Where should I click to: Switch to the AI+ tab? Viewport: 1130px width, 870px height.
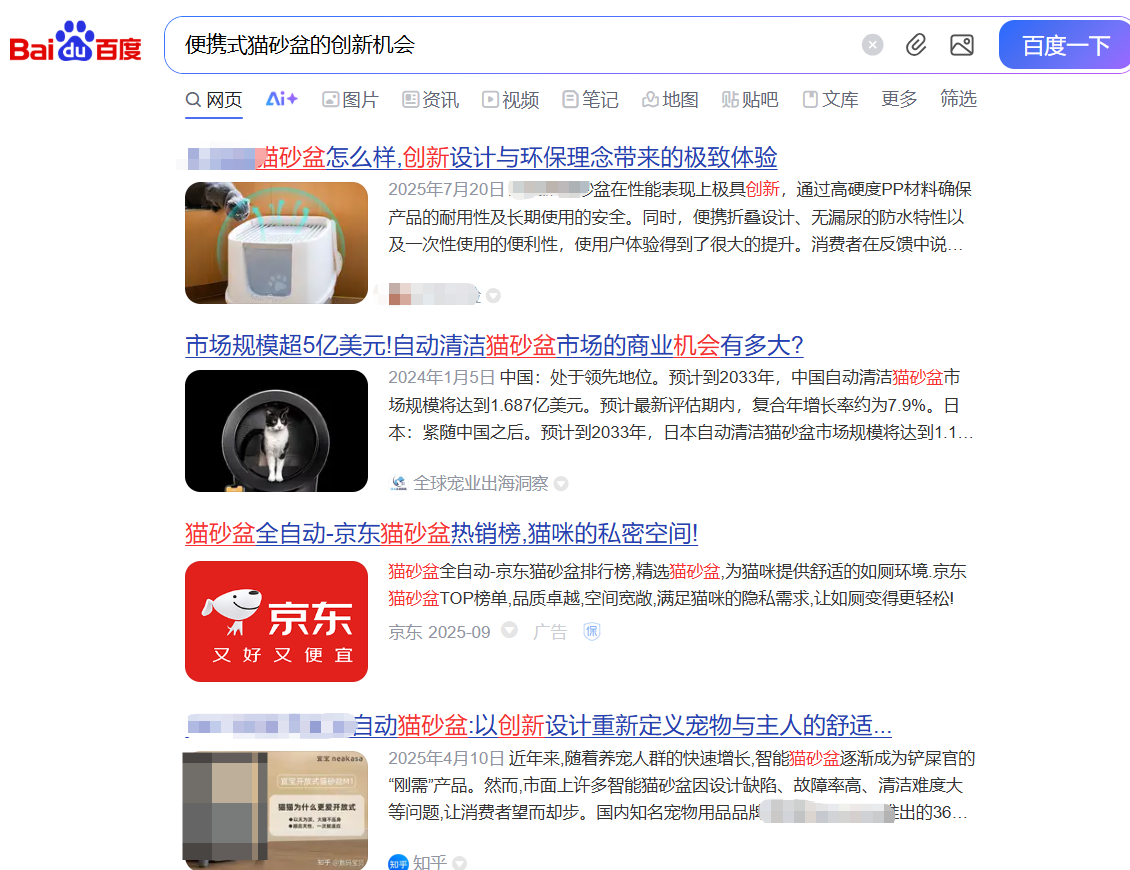tap(281, 99)
